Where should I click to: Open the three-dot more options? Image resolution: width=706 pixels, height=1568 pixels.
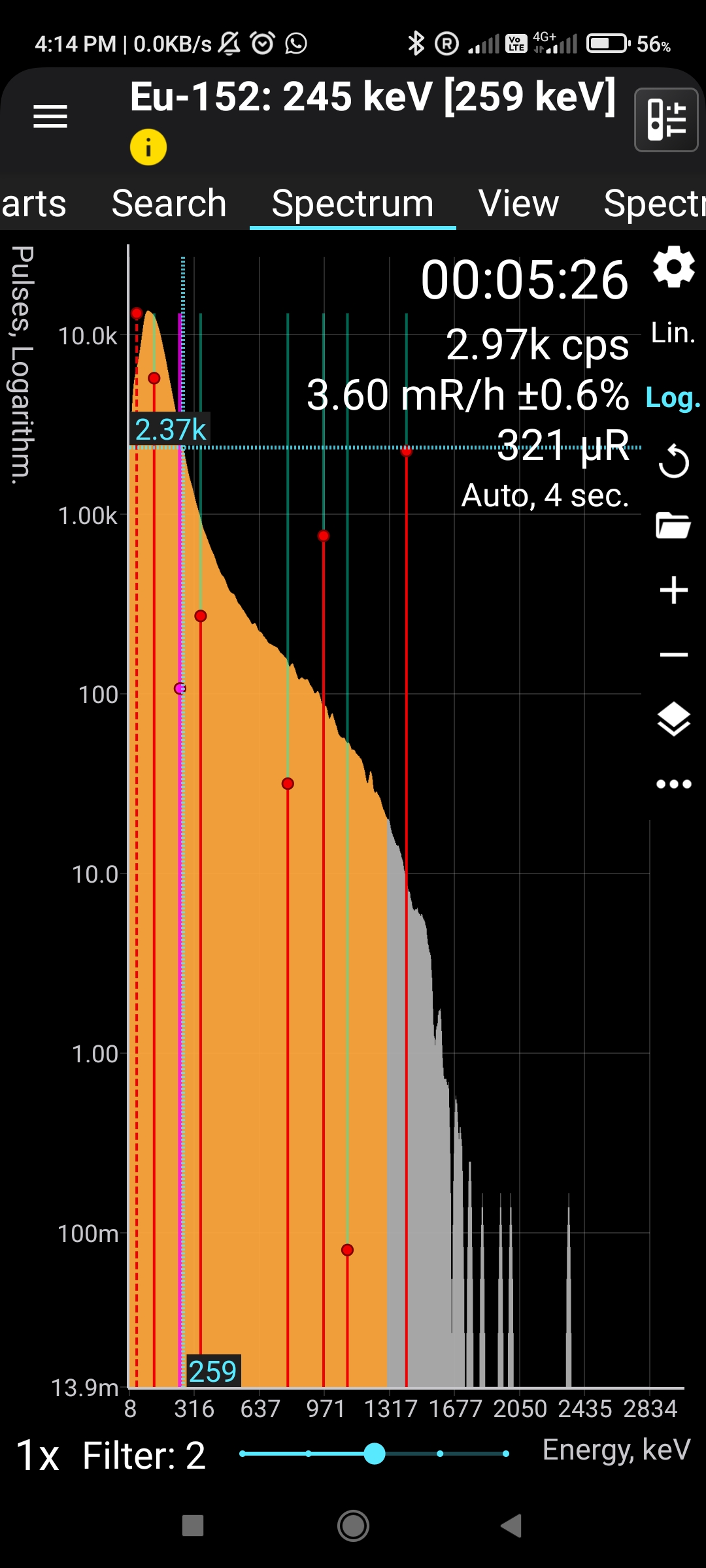click(x=674, y=784)
